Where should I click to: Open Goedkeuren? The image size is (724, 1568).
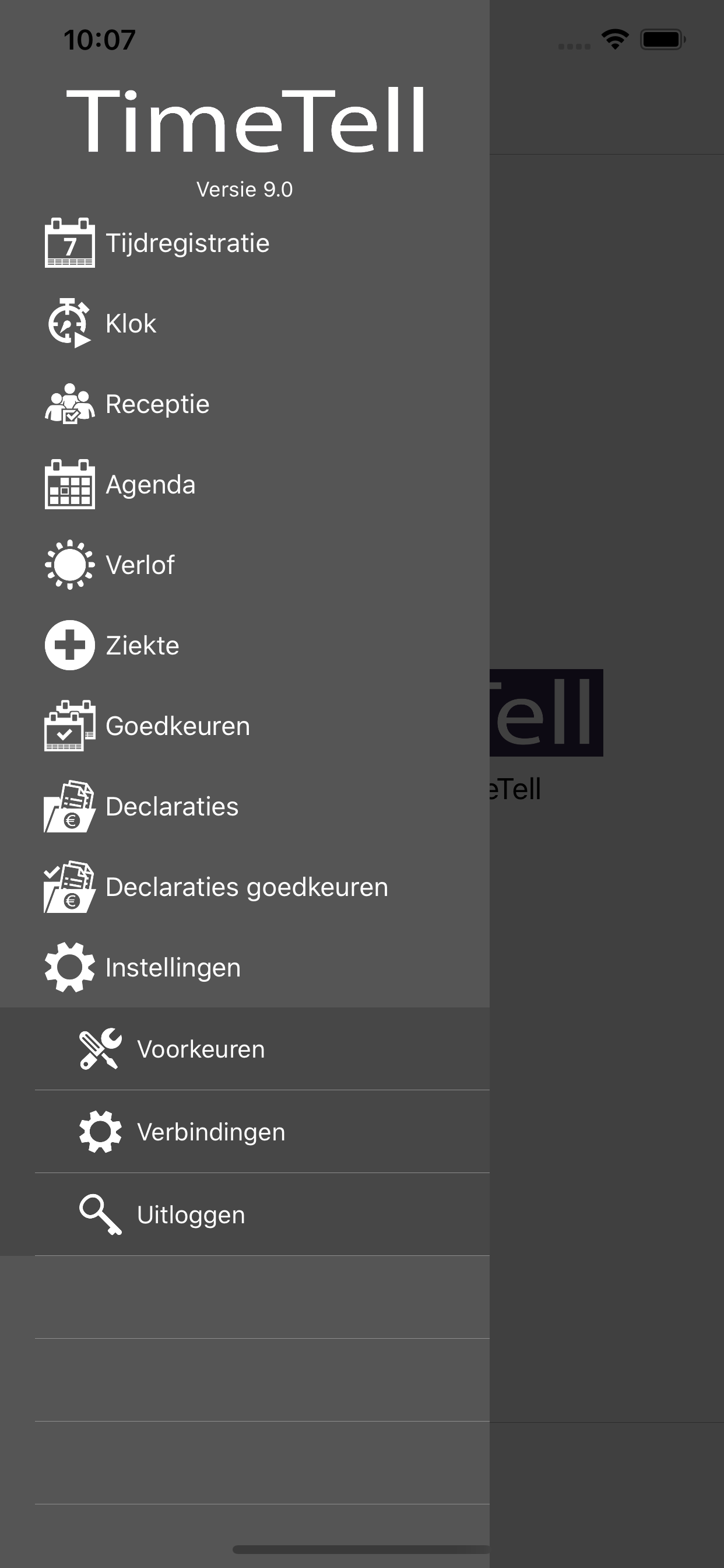tap(177, 726)
